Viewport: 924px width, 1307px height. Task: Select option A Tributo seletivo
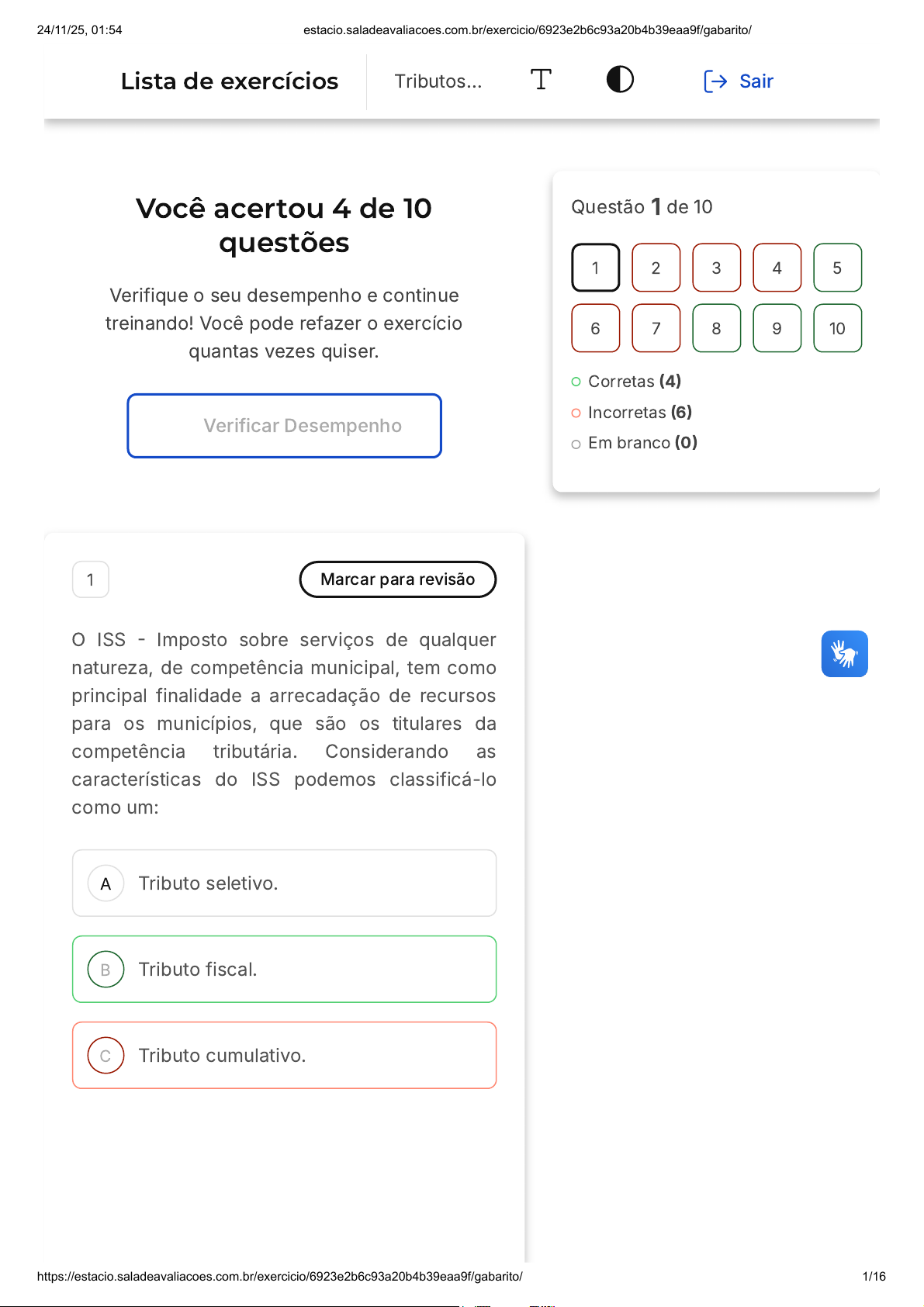(x=284, y=883)
